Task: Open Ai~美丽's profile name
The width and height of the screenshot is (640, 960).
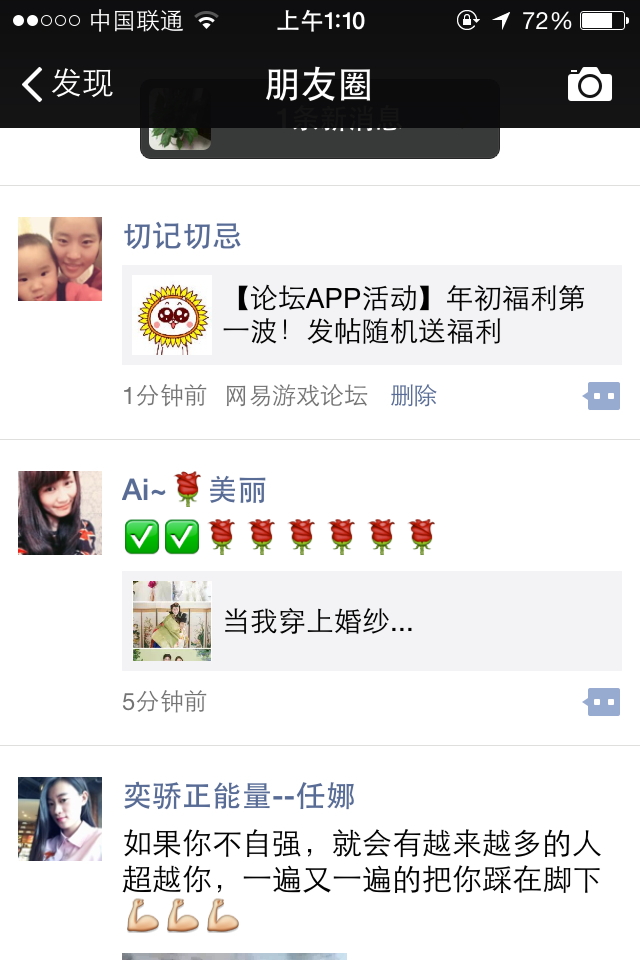Action: 194,490
